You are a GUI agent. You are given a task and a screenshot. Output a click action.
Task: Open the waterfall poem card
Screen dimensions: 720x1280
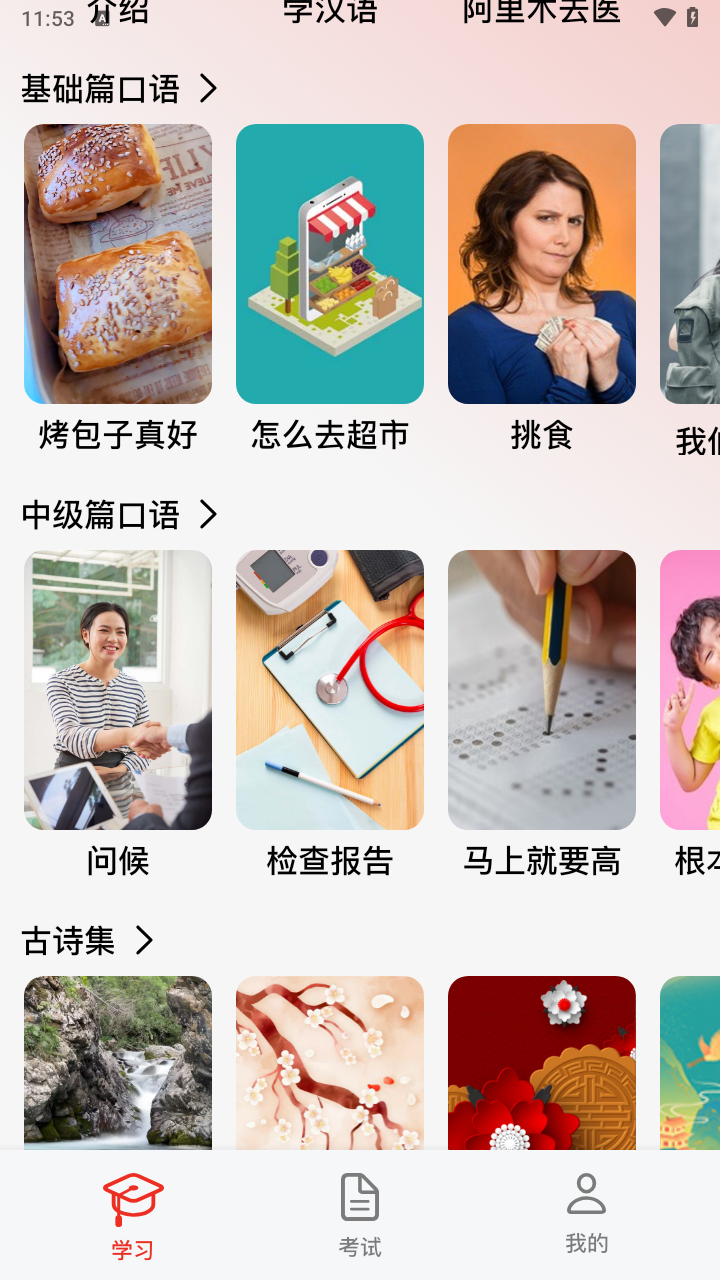pos(118,1062)
